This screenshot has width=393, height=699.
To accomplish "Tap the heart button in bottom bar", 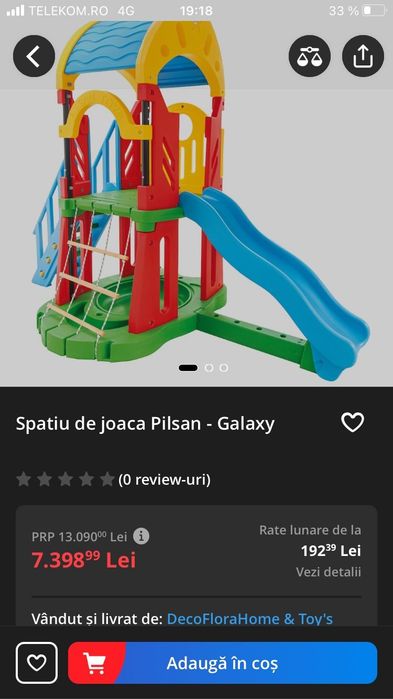I will coord(37,663).
